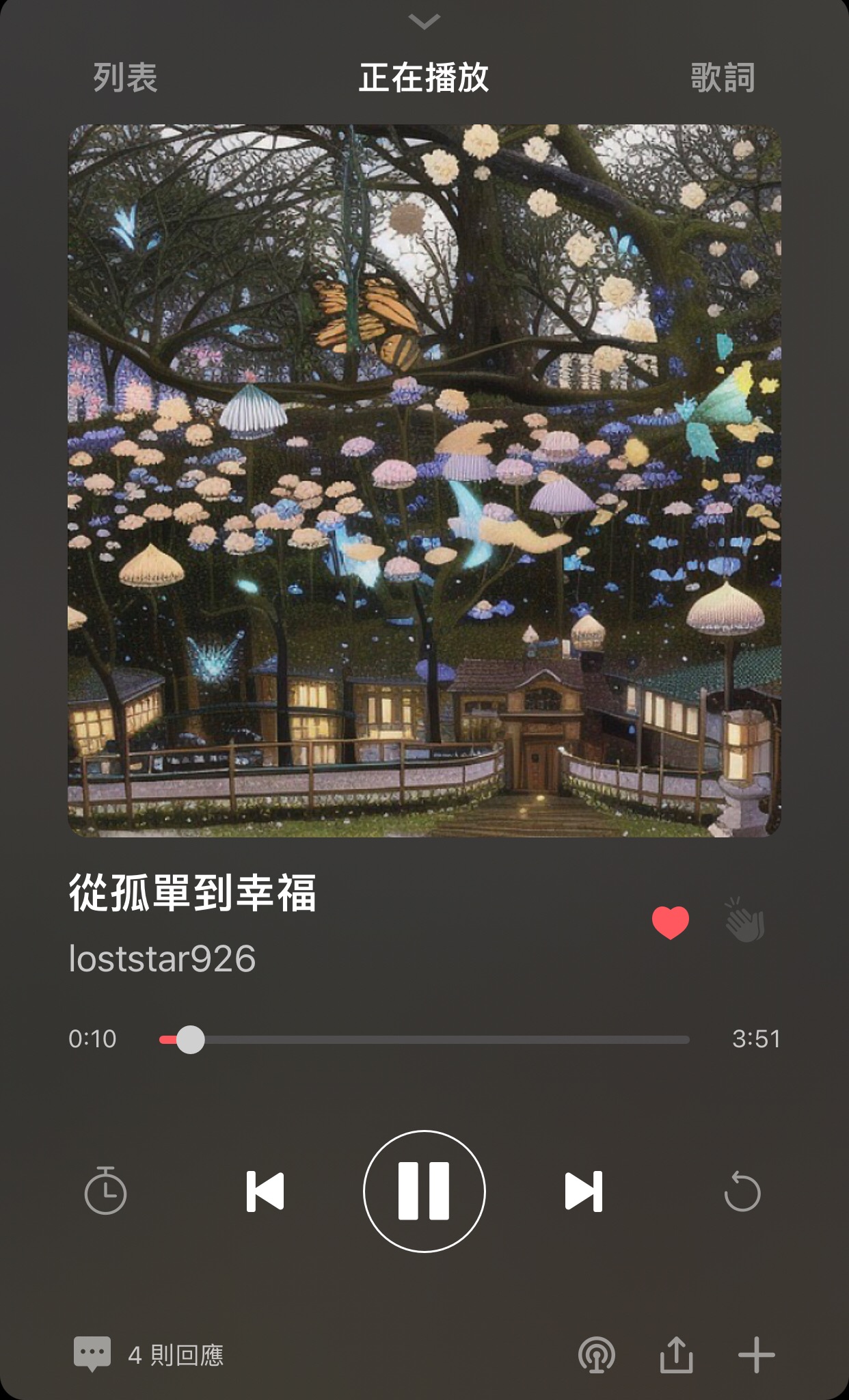This screenshot has width=849, height=1400.
Task: Collapse the player with the down chevron
Action: tap(424, 22)
